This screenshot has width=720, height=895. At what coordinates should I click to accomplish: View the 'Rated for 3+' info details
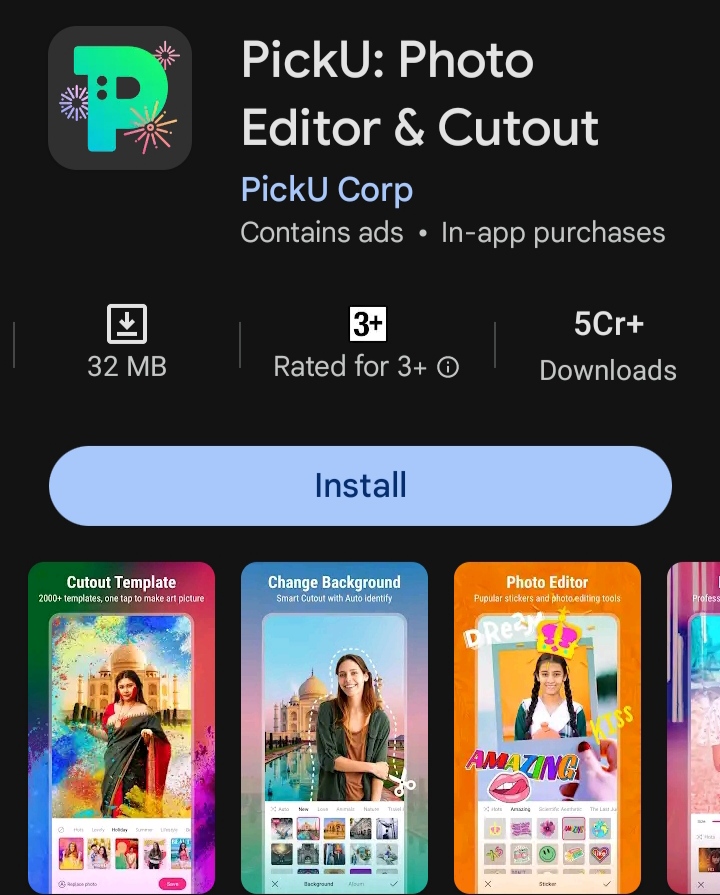click(x=449, y=367)
